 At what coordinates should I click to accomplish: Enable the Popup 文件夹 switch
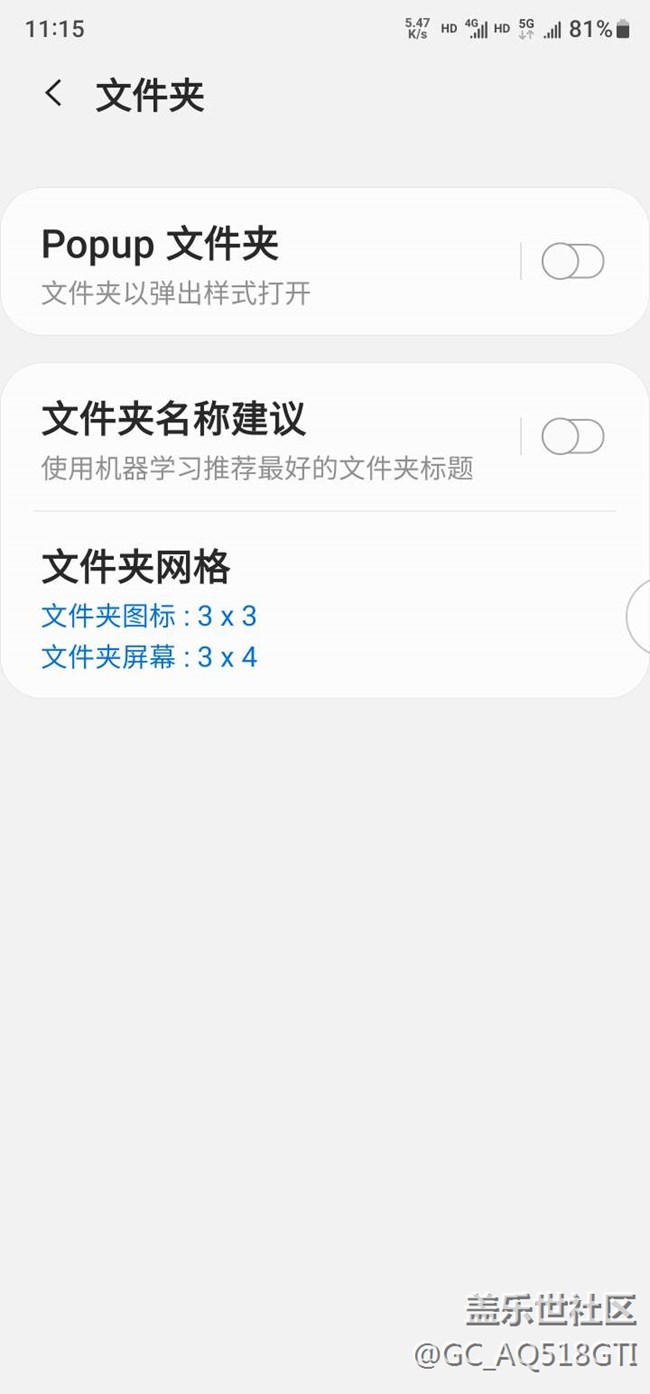tap(573, 262)
